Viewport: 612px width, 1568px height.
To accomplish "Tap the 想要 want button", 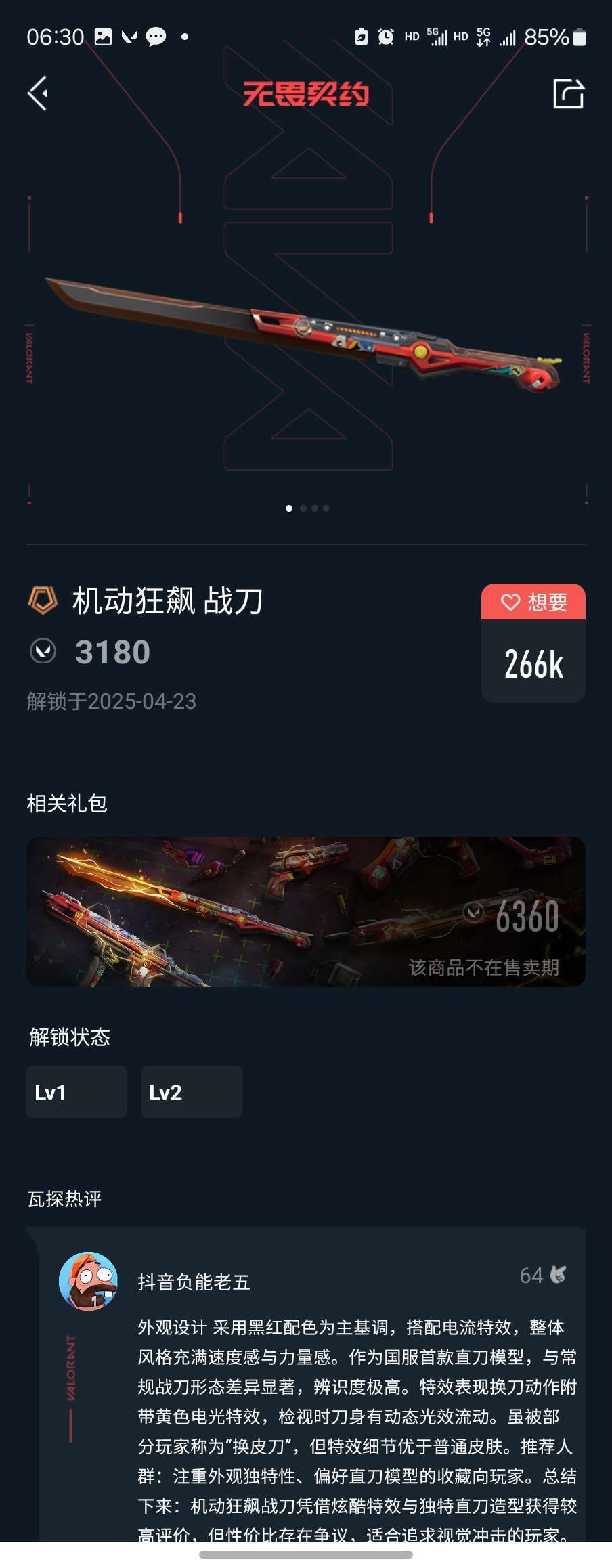I will click(x=533, y=602).
